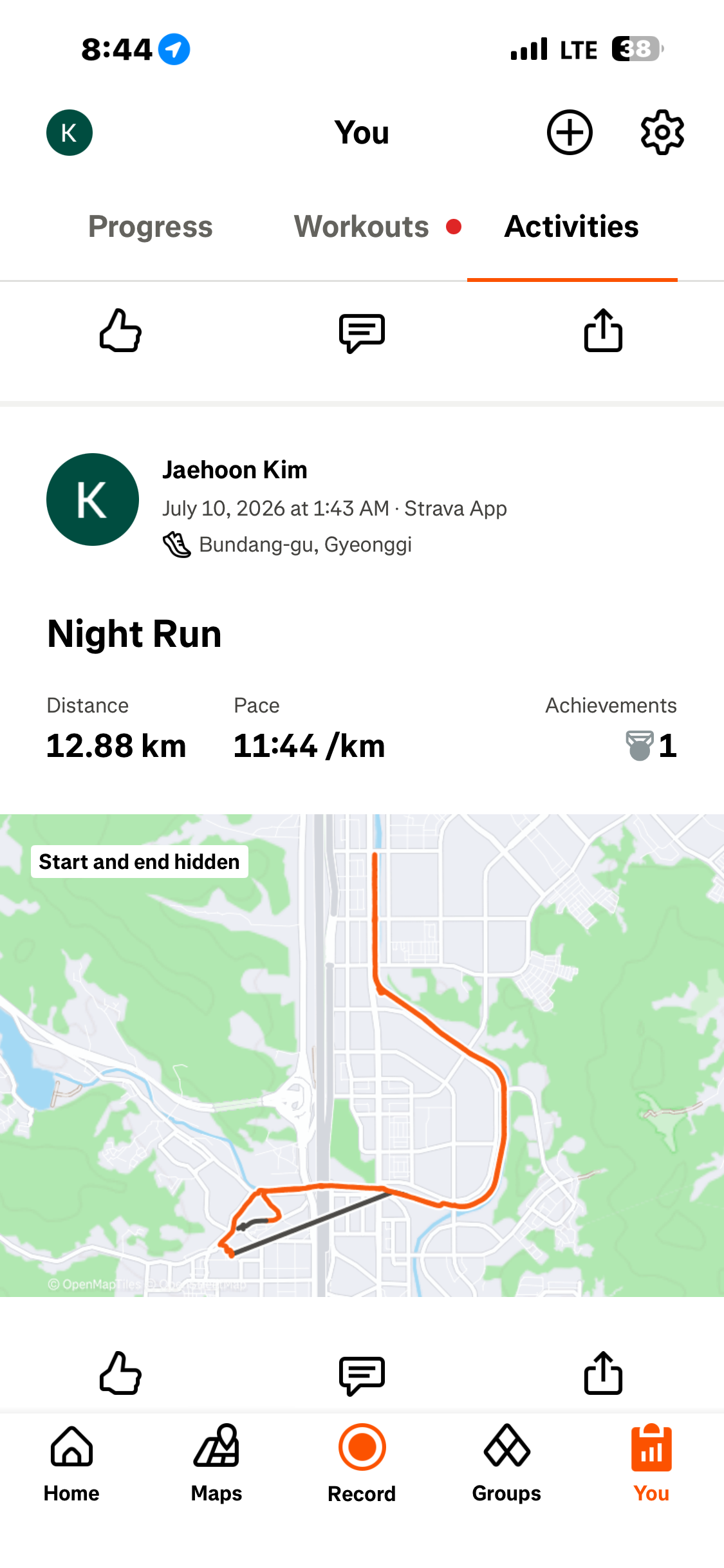The image size is (724, 1568).
Task: Add a new entry with the plus icon
Action: click(570, 133)
